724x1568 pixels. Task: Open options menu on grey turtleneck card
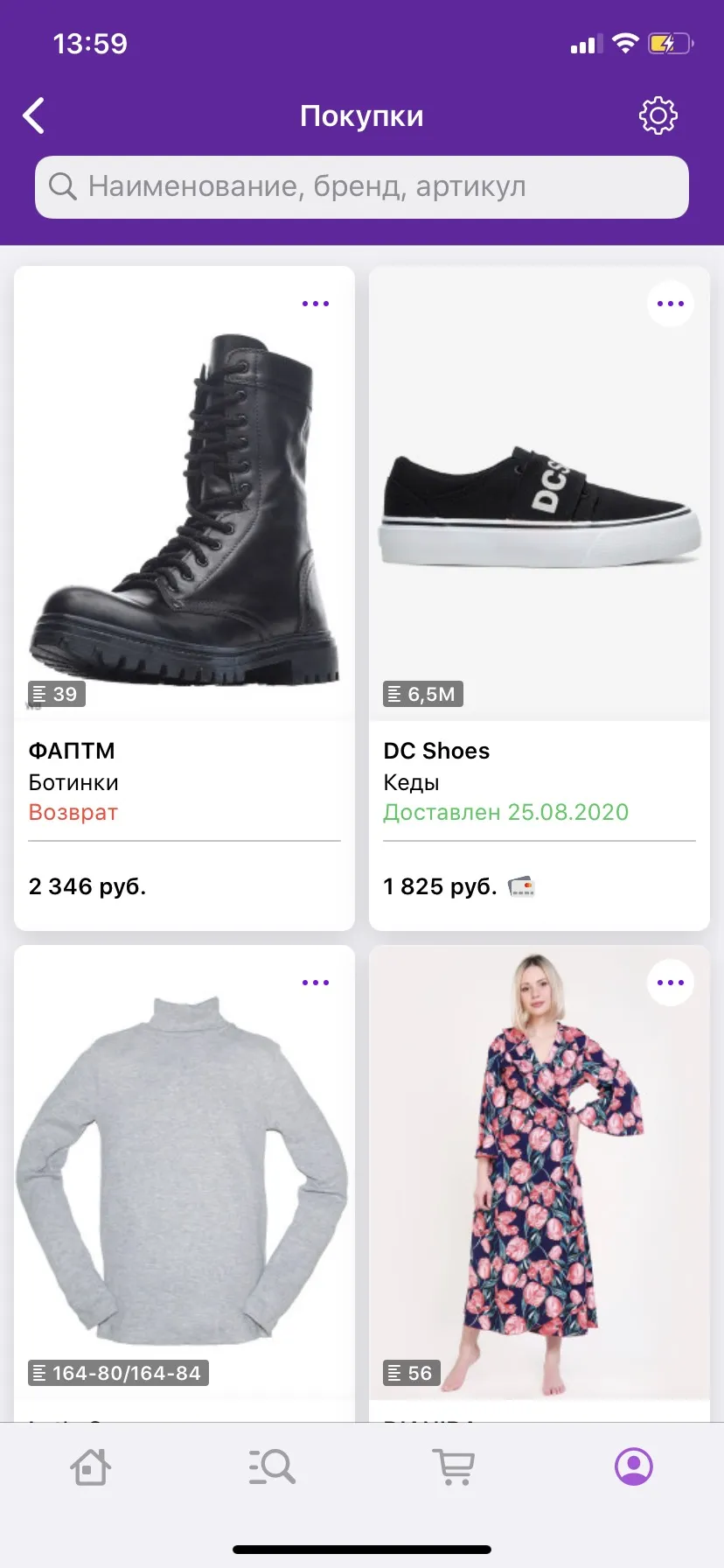coord(316,983)
